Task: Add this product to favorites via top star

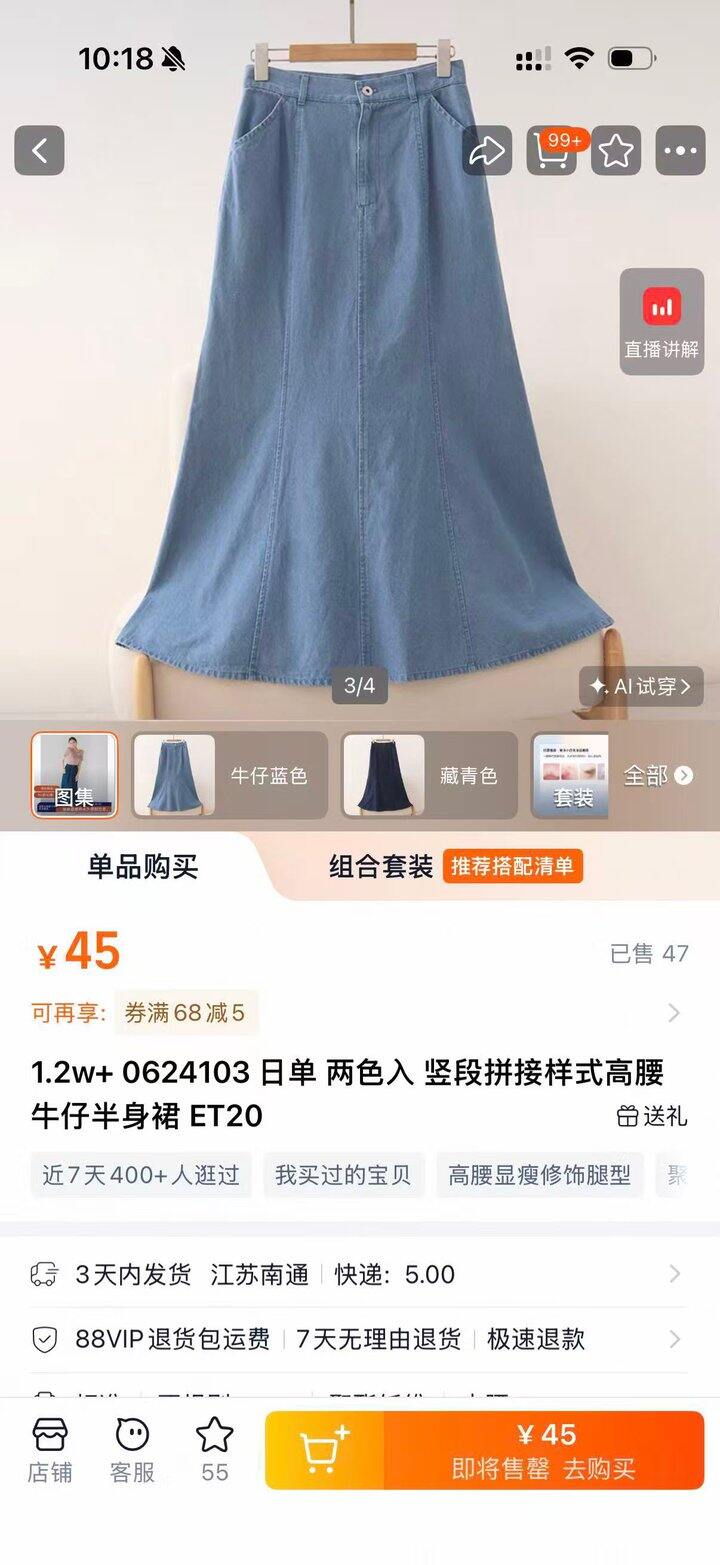Action: tap(616, 151)
